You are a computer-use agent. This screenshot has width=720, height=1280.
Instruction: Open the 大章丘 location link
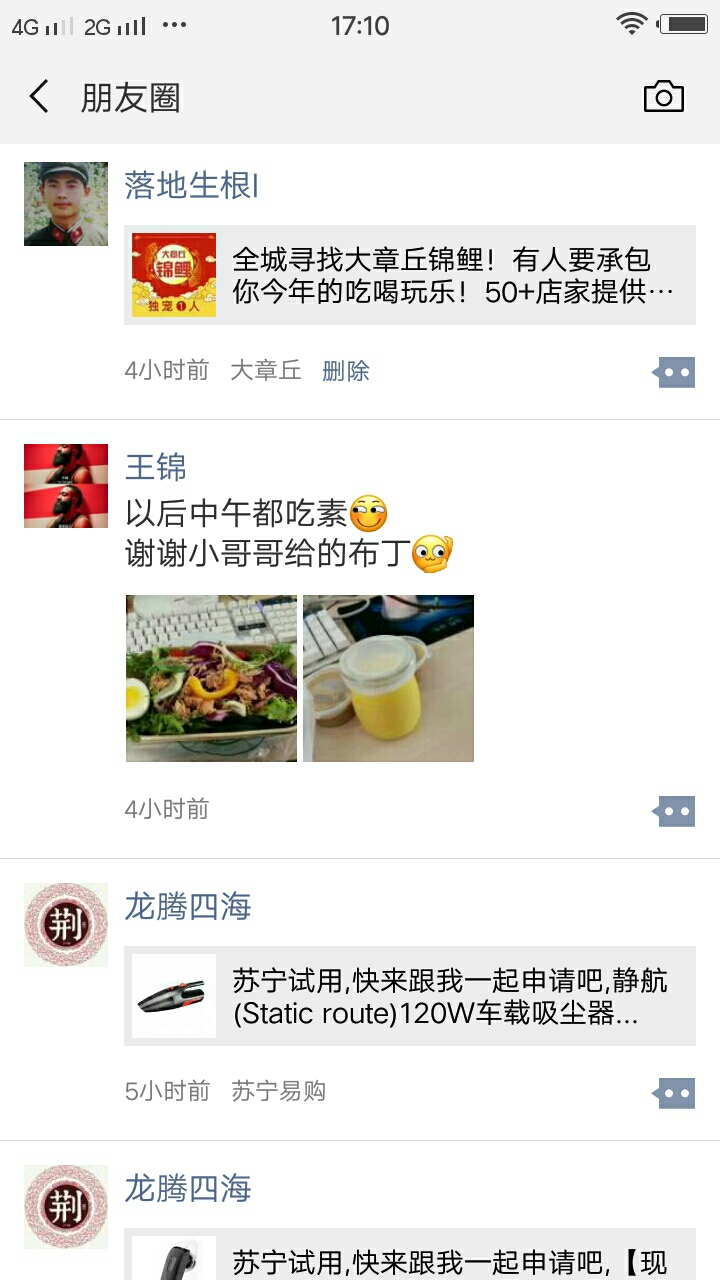click(266, 371)
